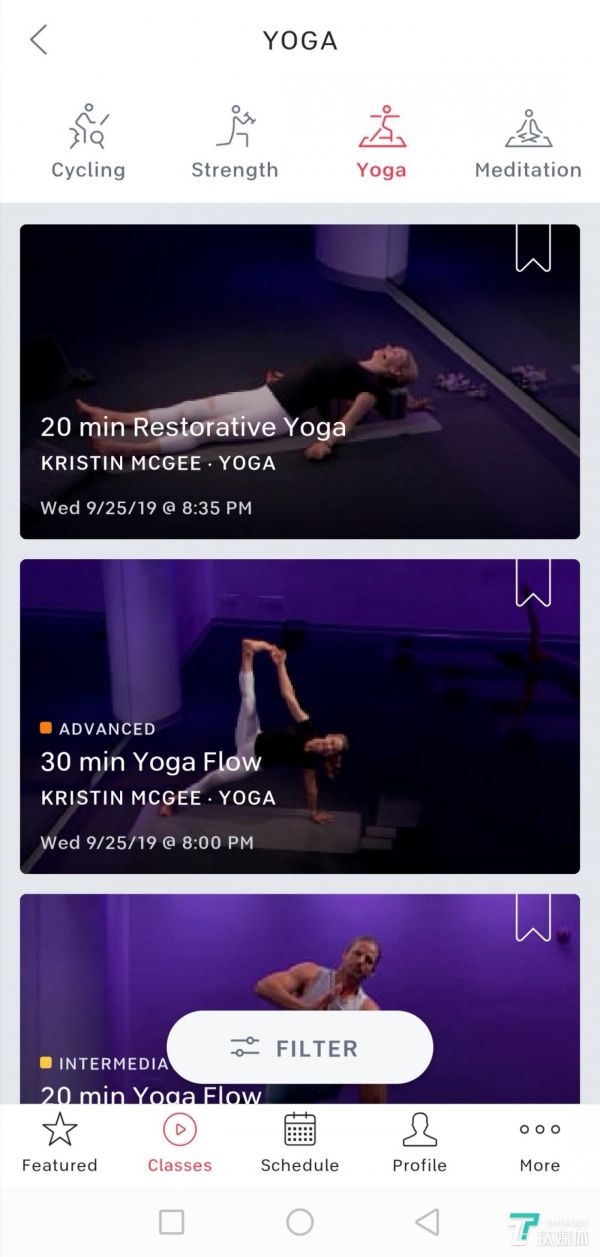
Task: Select the Strength category
Action: 234,143
